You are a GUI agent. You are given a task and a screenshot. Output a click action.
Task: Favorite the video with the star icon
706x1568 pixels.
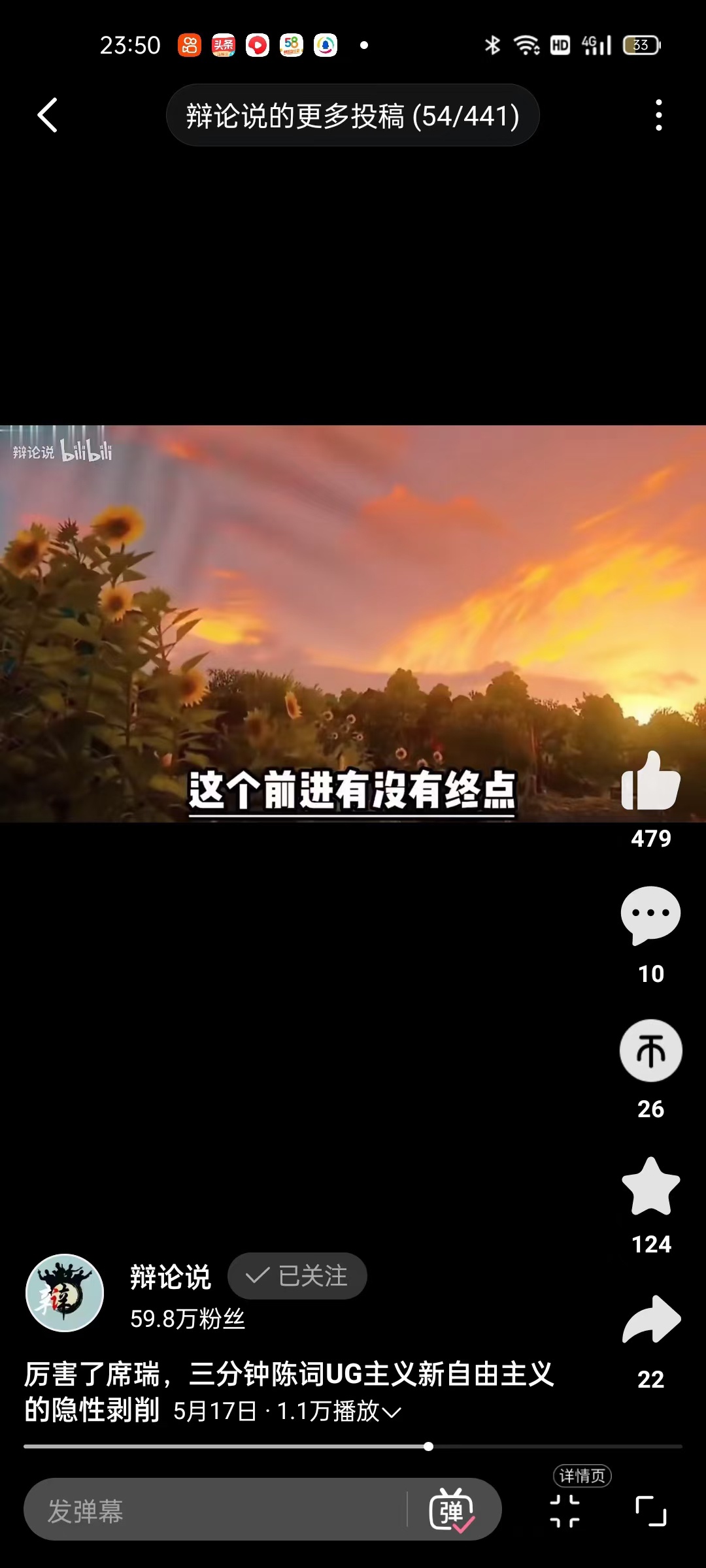click(x=650, y=1186)
